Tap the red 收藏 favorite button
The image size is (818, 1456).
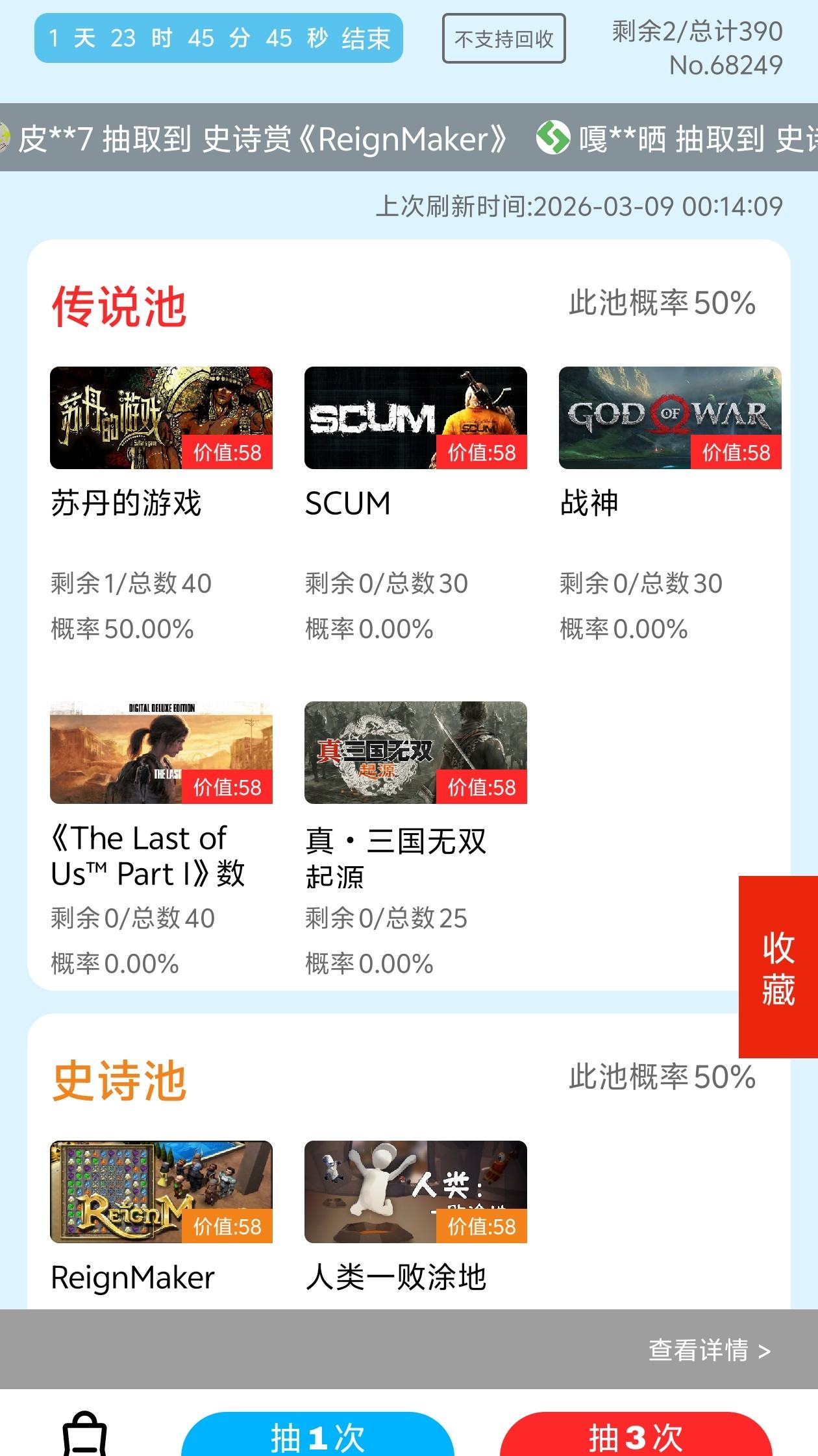(x=778, y=967)
